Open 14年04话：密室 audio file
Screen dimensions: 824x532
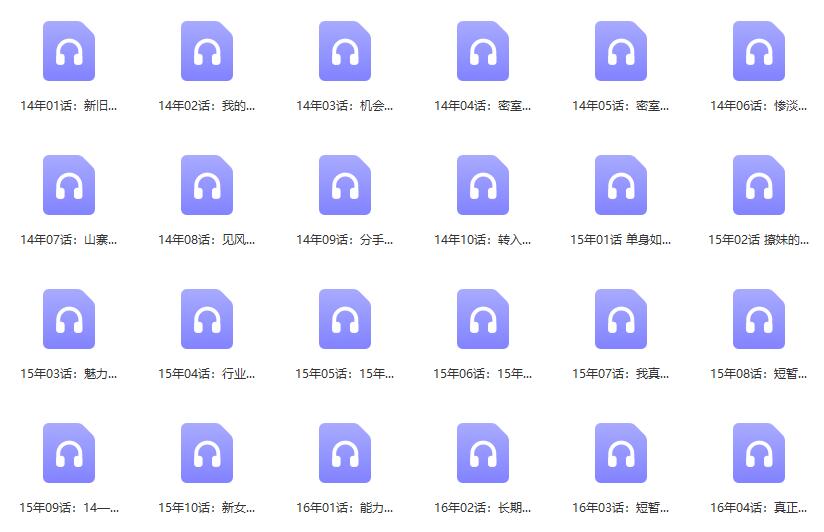(x=483, y=51)
